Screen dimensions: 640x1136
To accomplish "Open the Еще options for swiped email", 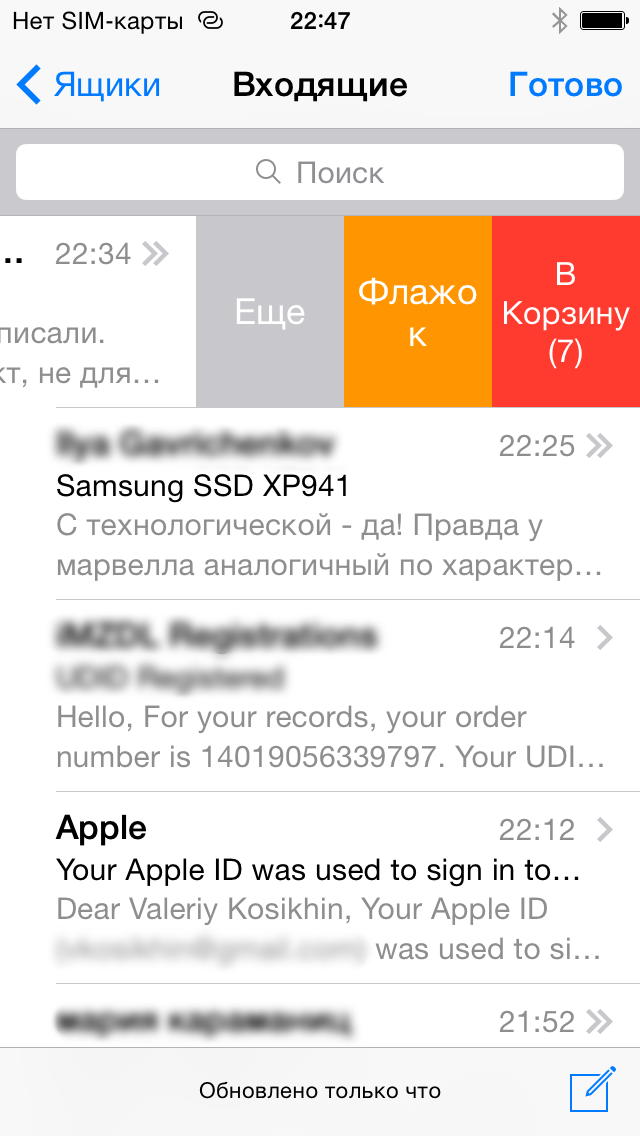I will [x=270, y=312].
